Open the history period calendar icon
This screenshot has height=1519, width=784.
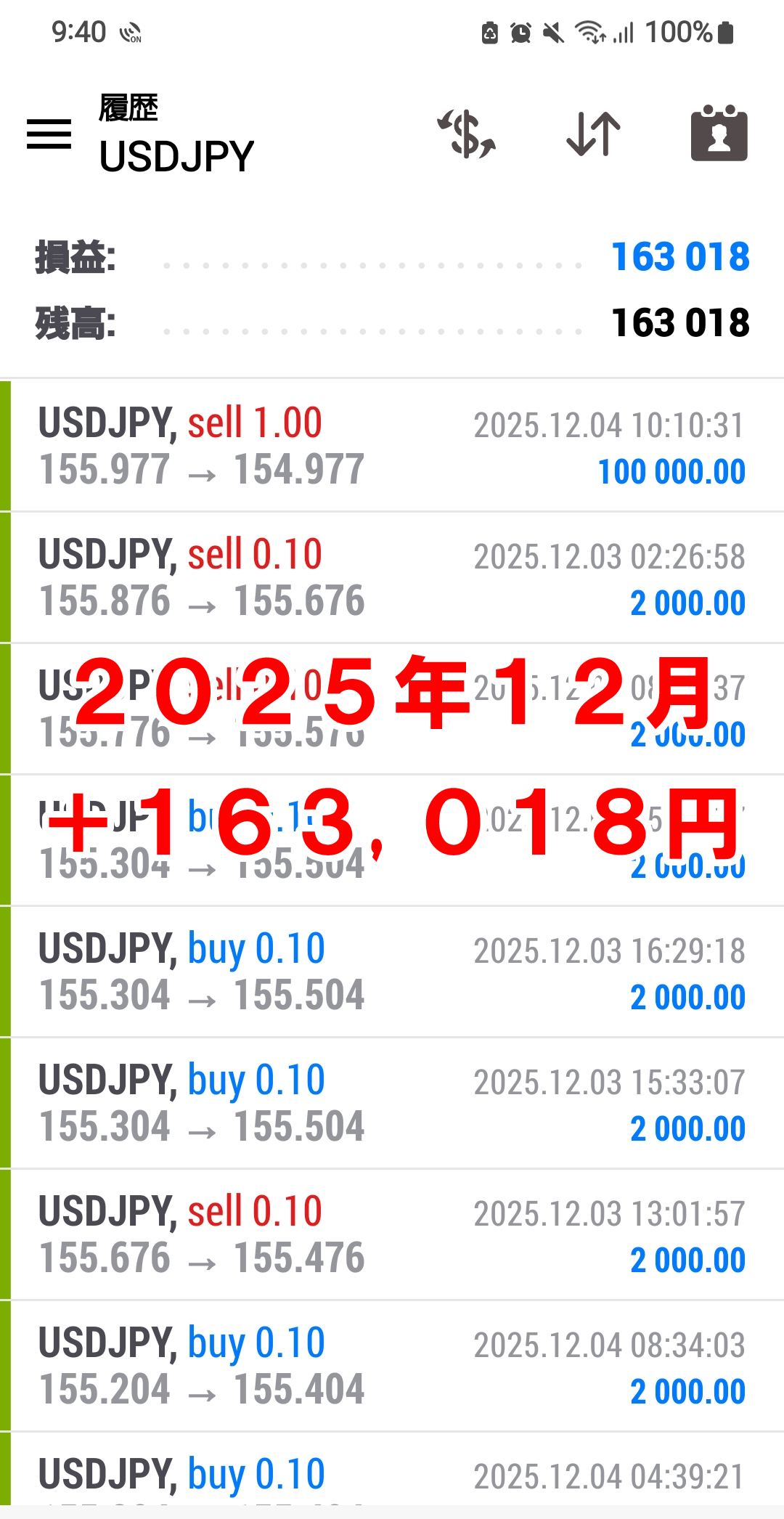pyautogui.click(x=719, y=134)
